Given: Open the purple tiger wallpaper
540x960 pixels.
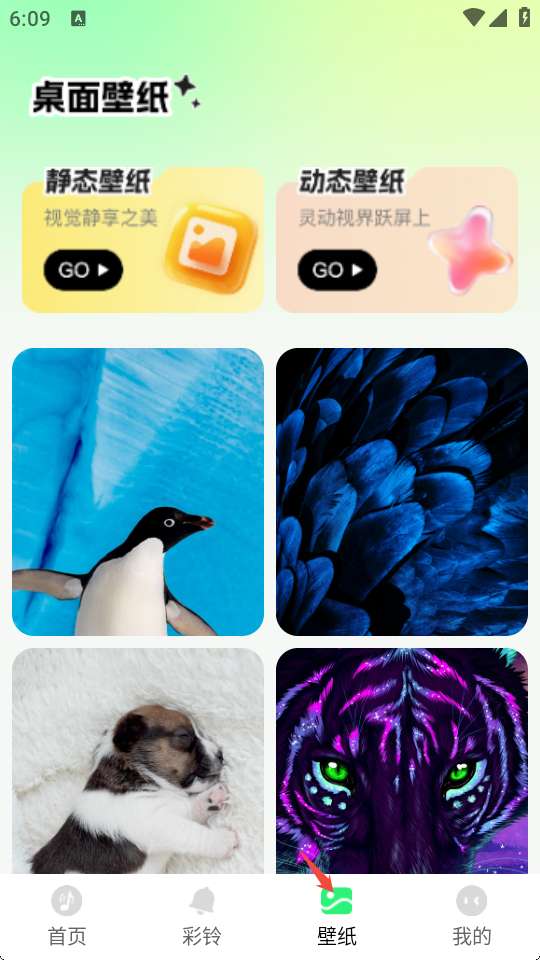Looking at the screenshot, I should (402, 760).
